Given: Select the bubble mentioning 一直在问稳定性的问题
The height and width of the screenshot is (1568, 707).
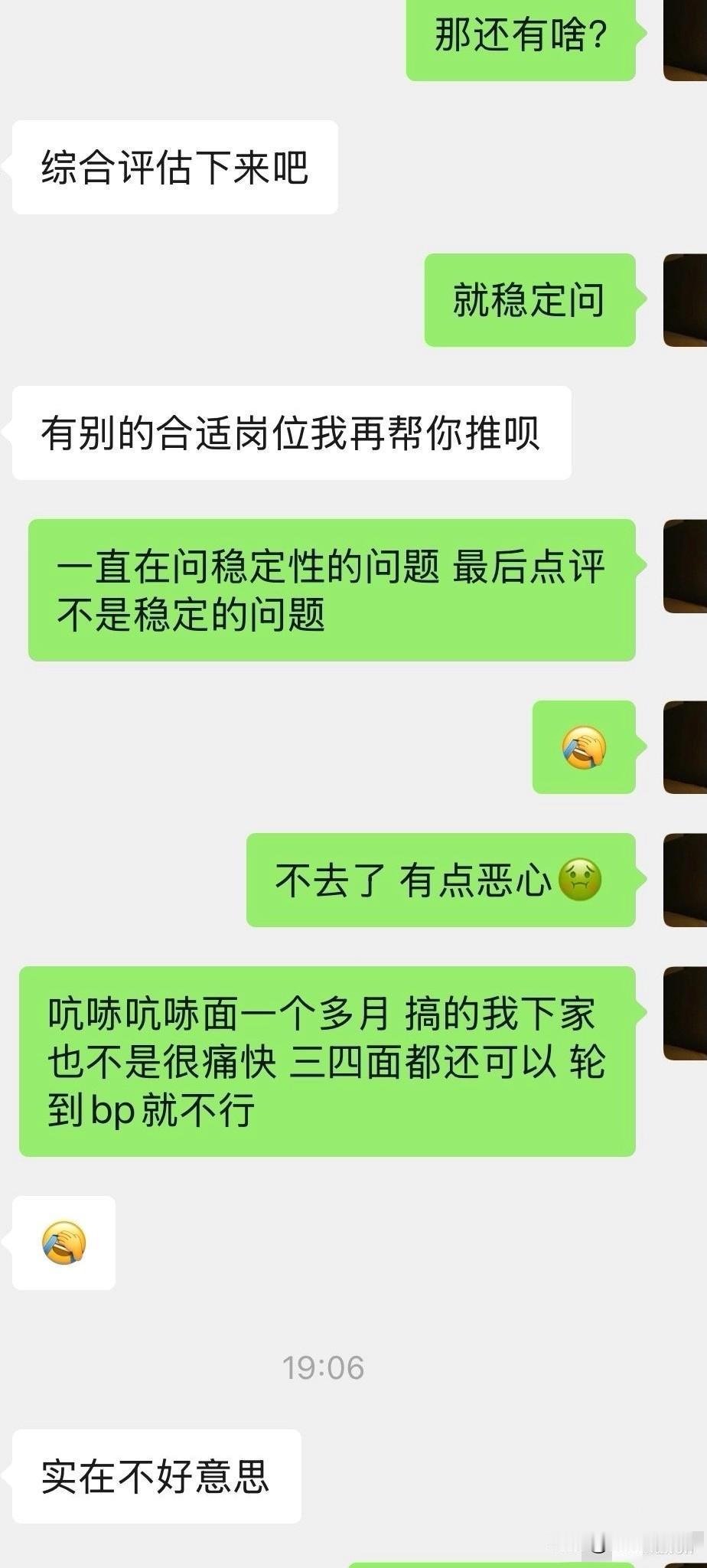Looking at the screenshot, I should pos(333,590).
